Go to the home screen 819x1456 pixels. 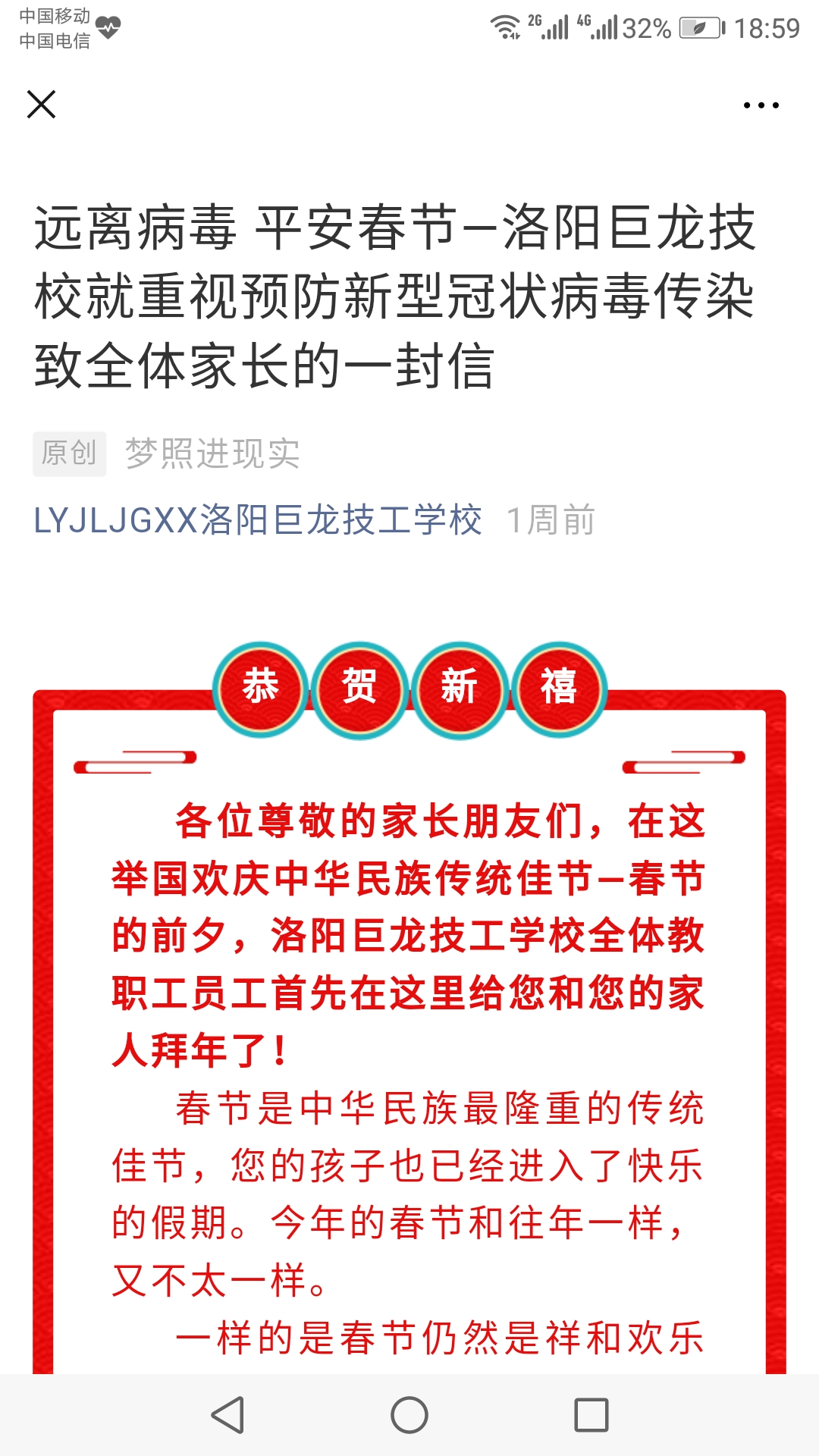click(x=409, y=1415)
